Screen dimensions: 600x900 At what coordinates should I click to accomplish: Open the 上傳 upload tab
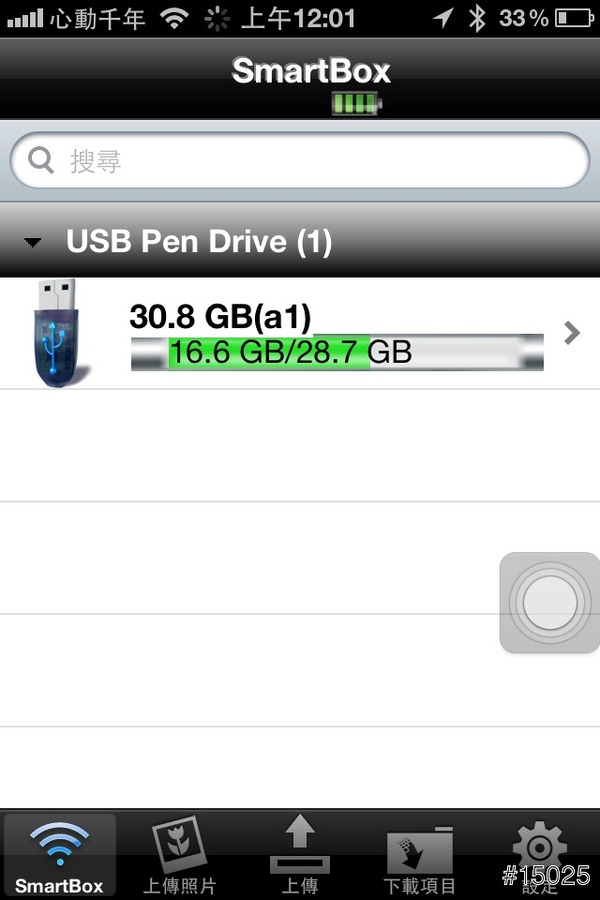coord(299,855)
